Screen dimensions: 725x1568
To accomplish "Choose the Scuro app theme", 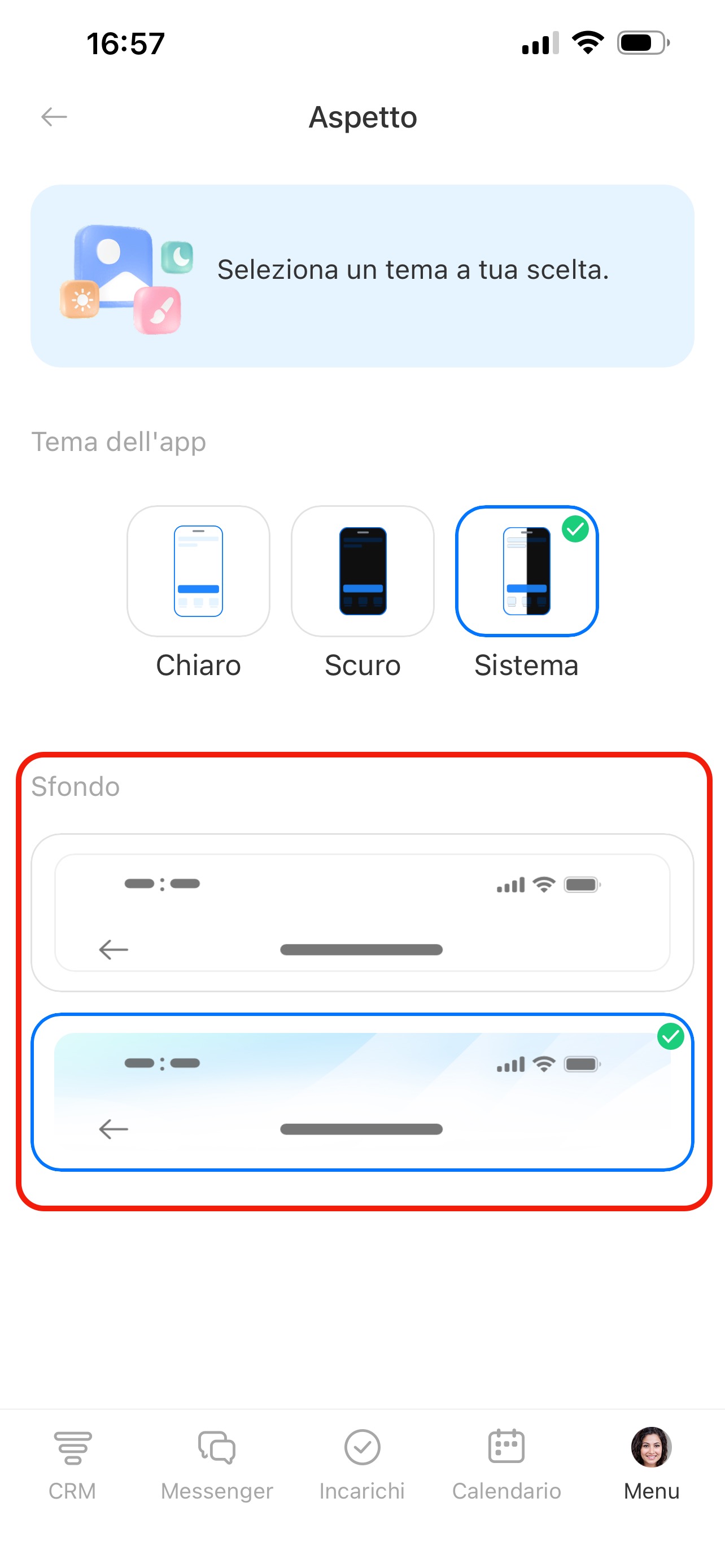I will point(362,571).
